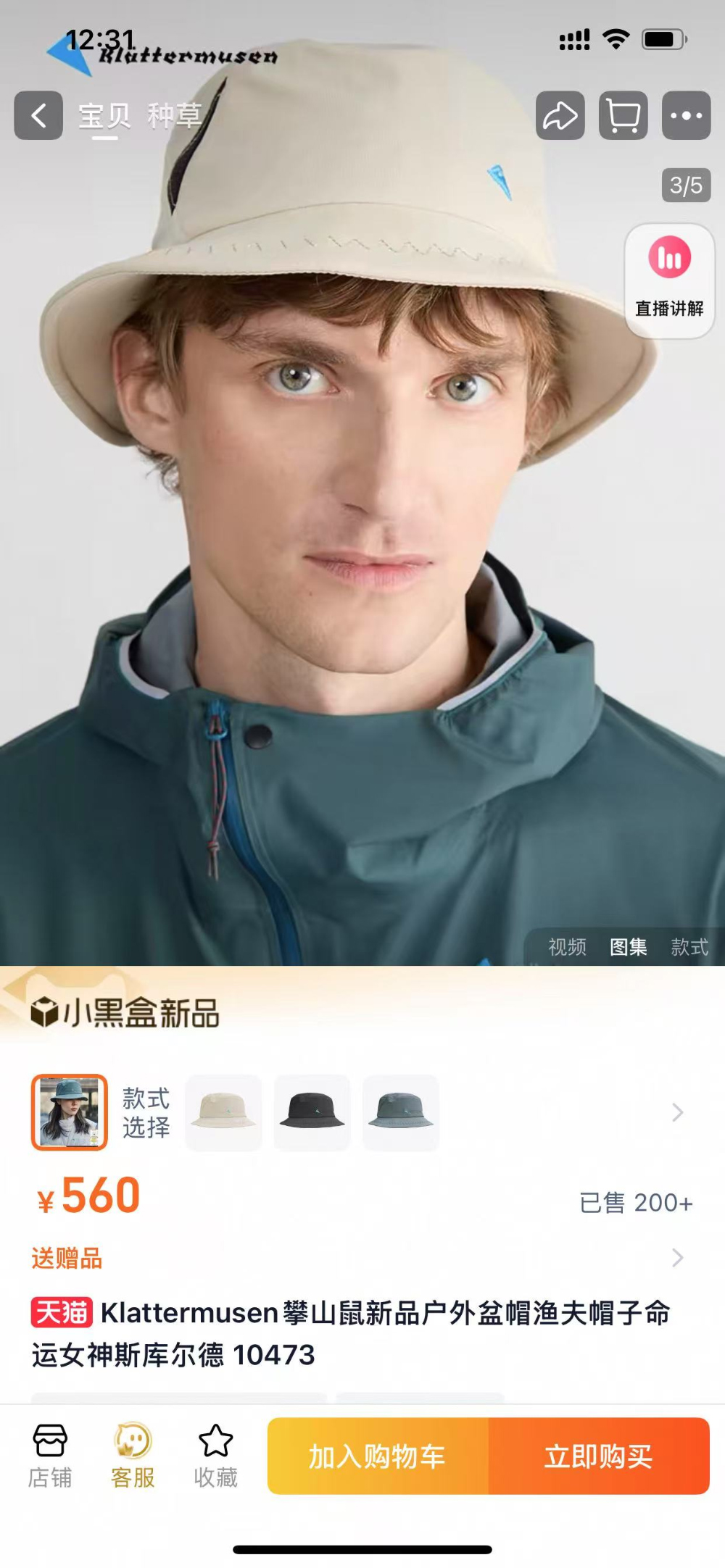The image size is (725, 1568).
Task: Select the grey-green hat style
Action: pos(400,1112)
